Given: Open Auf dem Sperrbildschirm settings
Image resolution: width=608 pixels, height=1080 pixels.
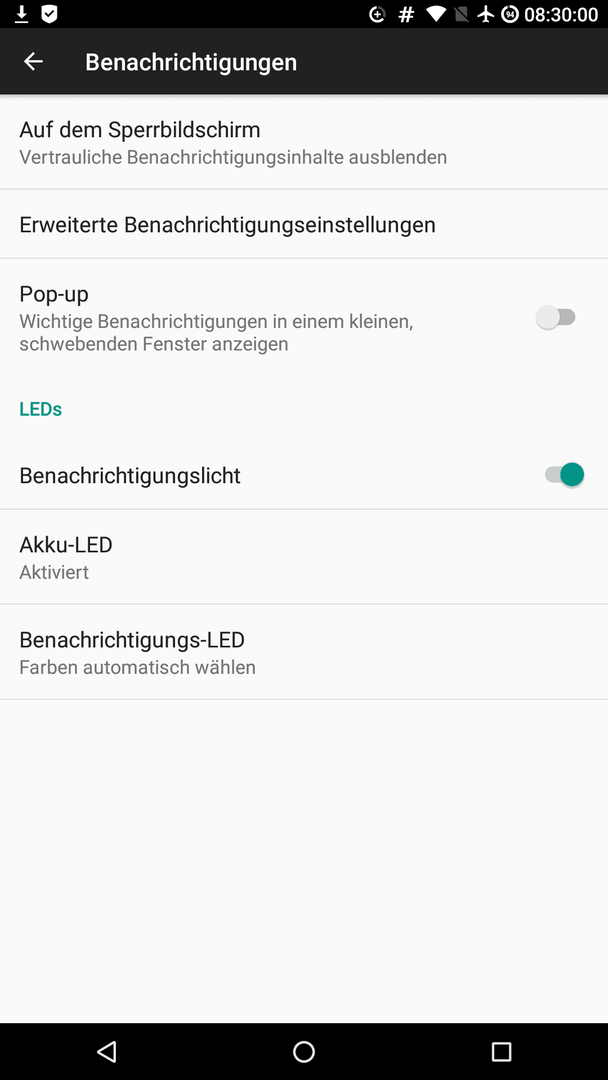Looking at the screenshot, I should [x=304, y=142].
